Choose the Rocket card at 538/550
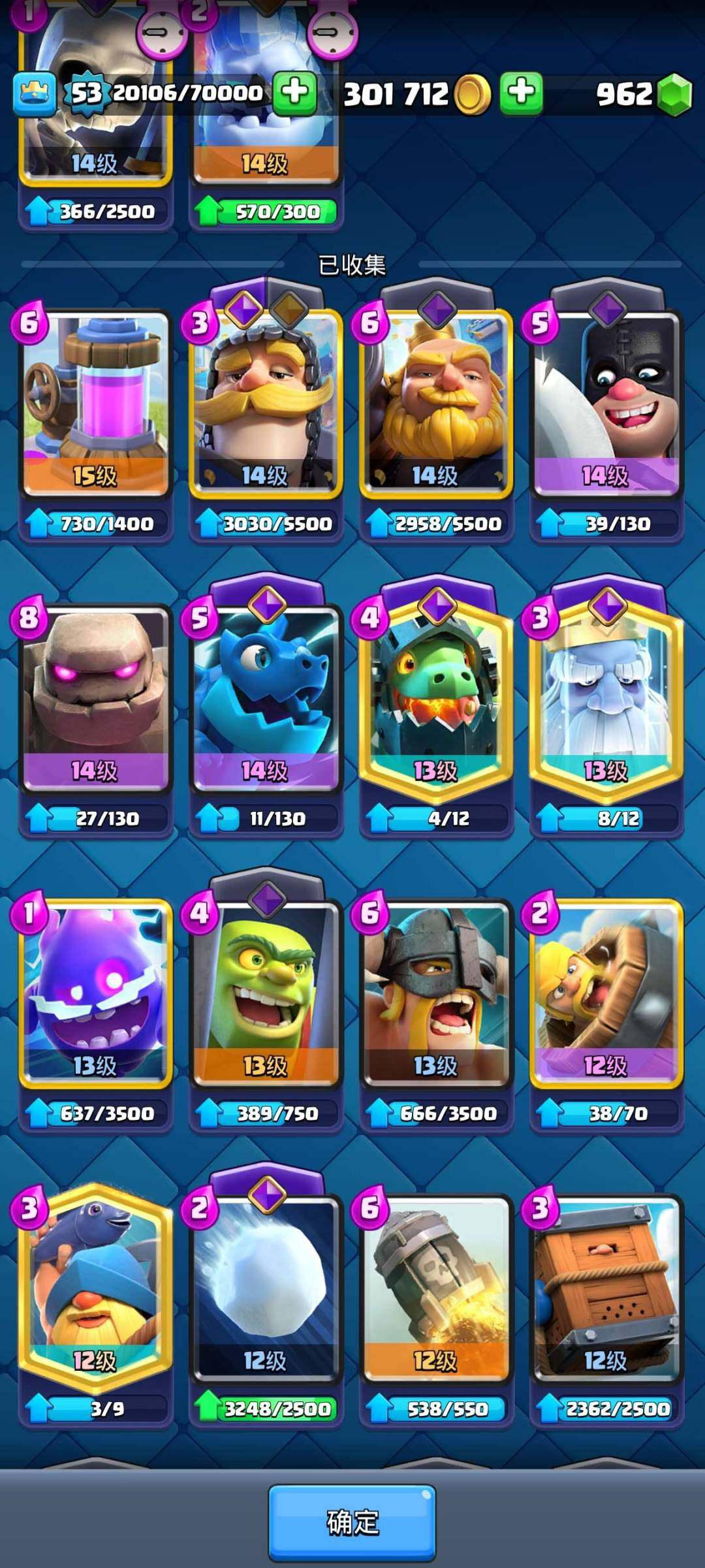The height and width of the screenshot is (1568, 705). click(x=436, y=1287)
